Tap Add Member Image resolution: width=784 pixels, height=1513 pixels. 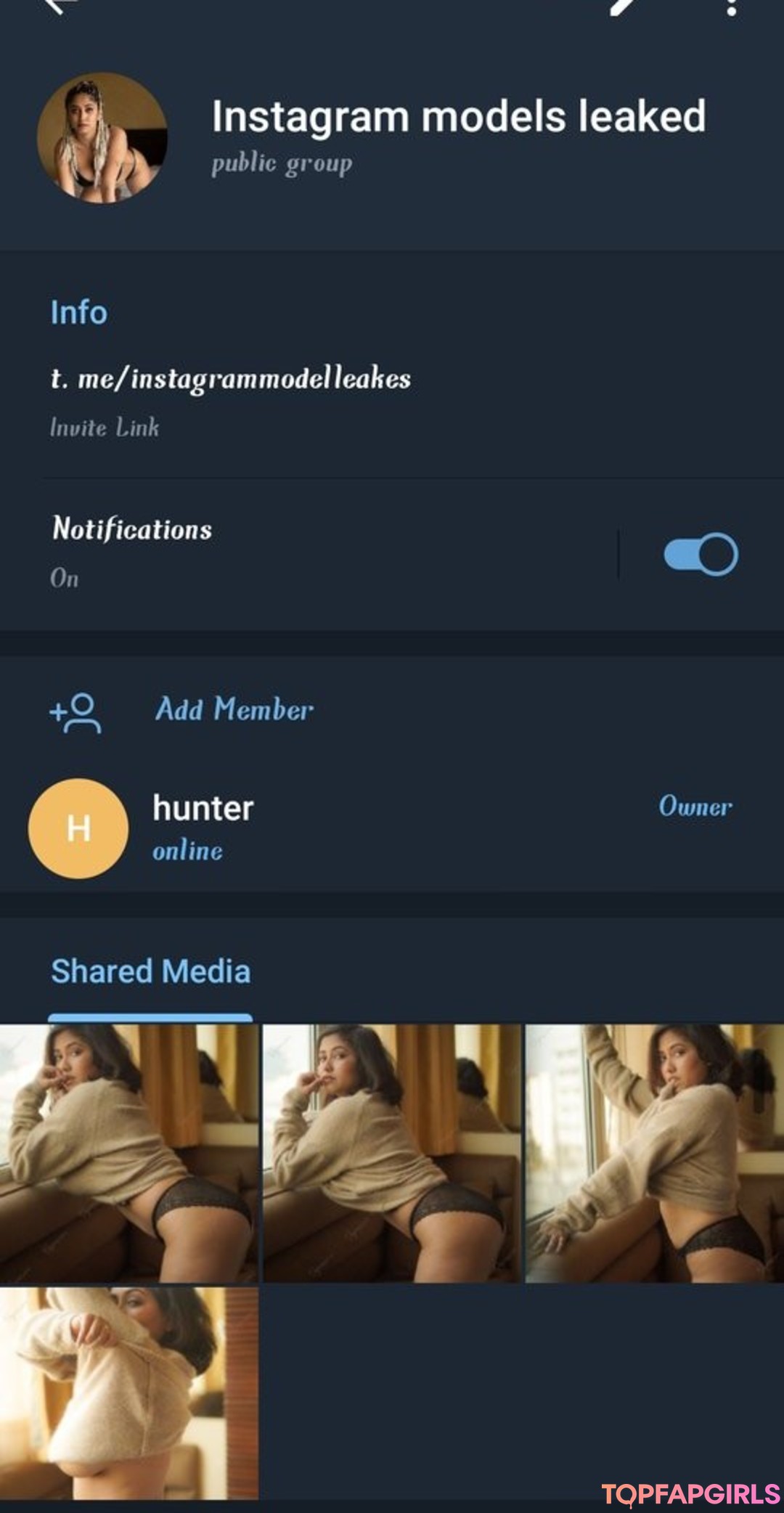coord(234,710)
